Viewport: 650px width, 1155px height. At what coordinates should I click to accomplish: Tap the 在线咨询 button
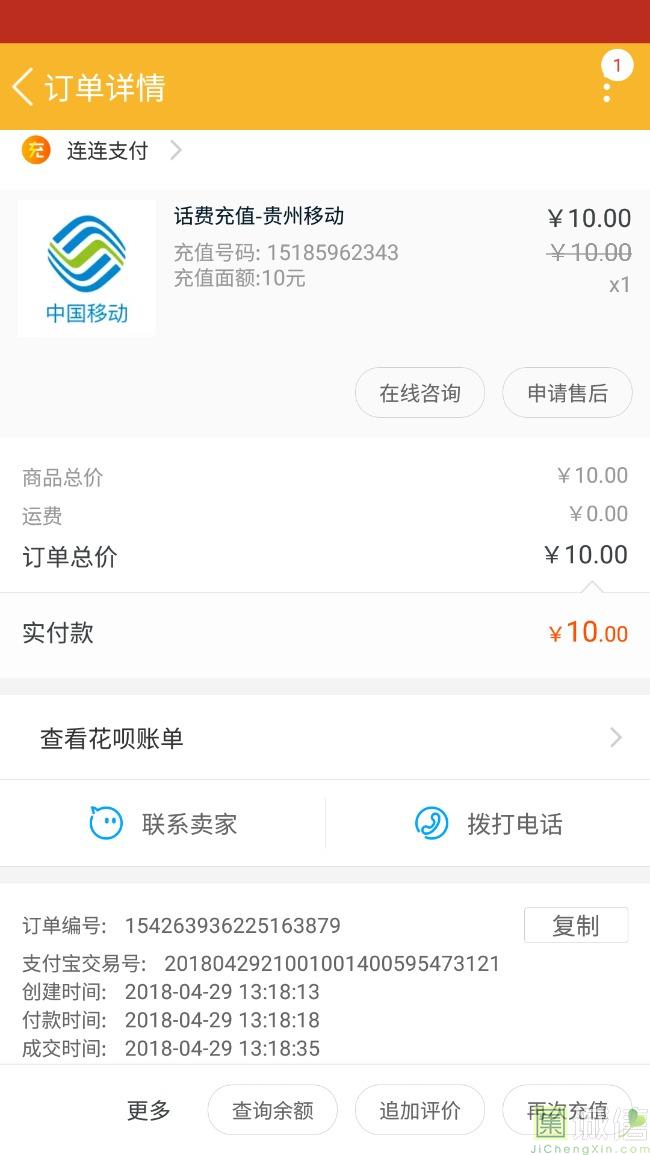coord(420,393)
